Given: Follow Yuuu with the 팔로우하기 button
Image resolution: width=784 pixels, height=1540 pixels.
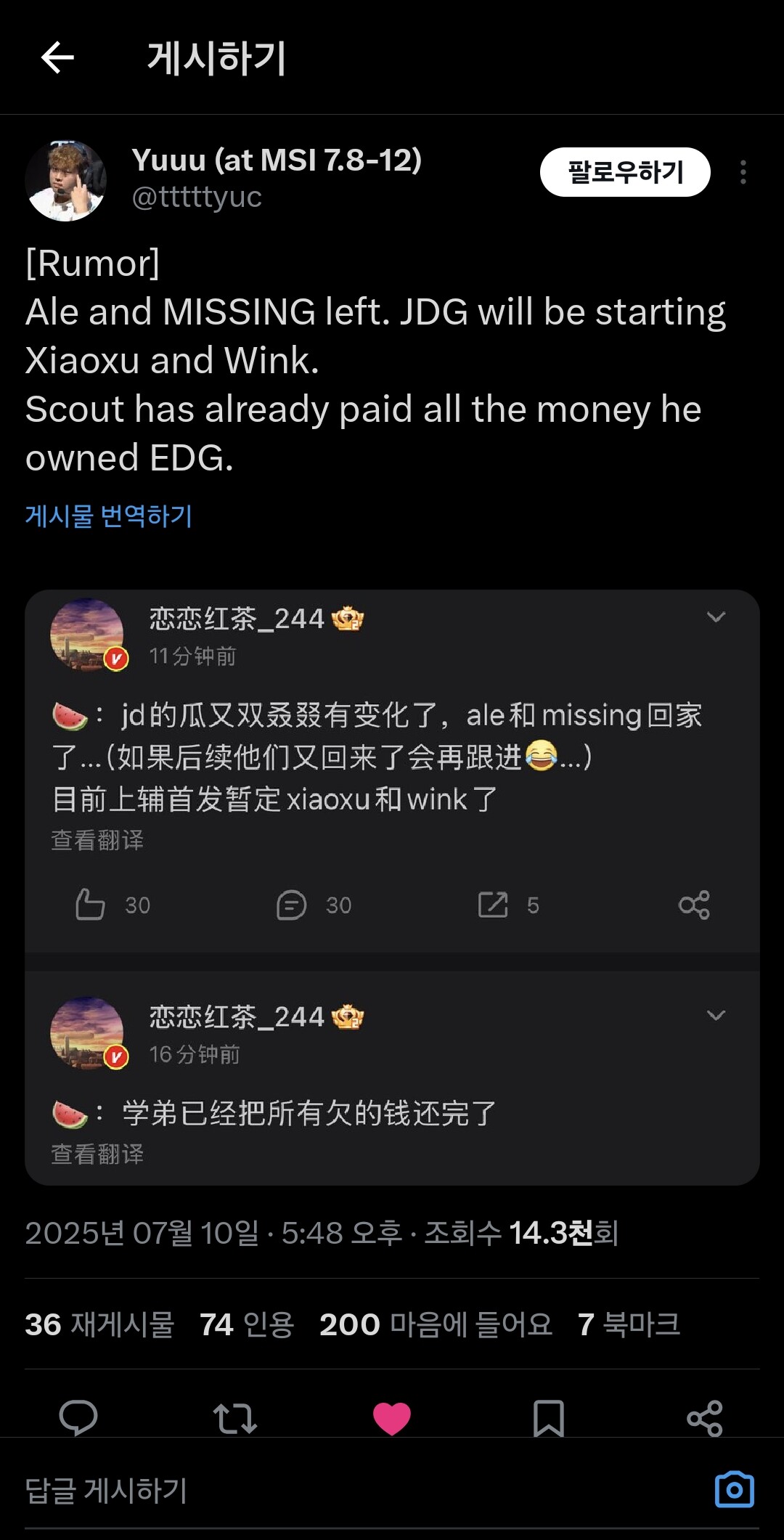Looking at the screenshot, I should (624, 172).
